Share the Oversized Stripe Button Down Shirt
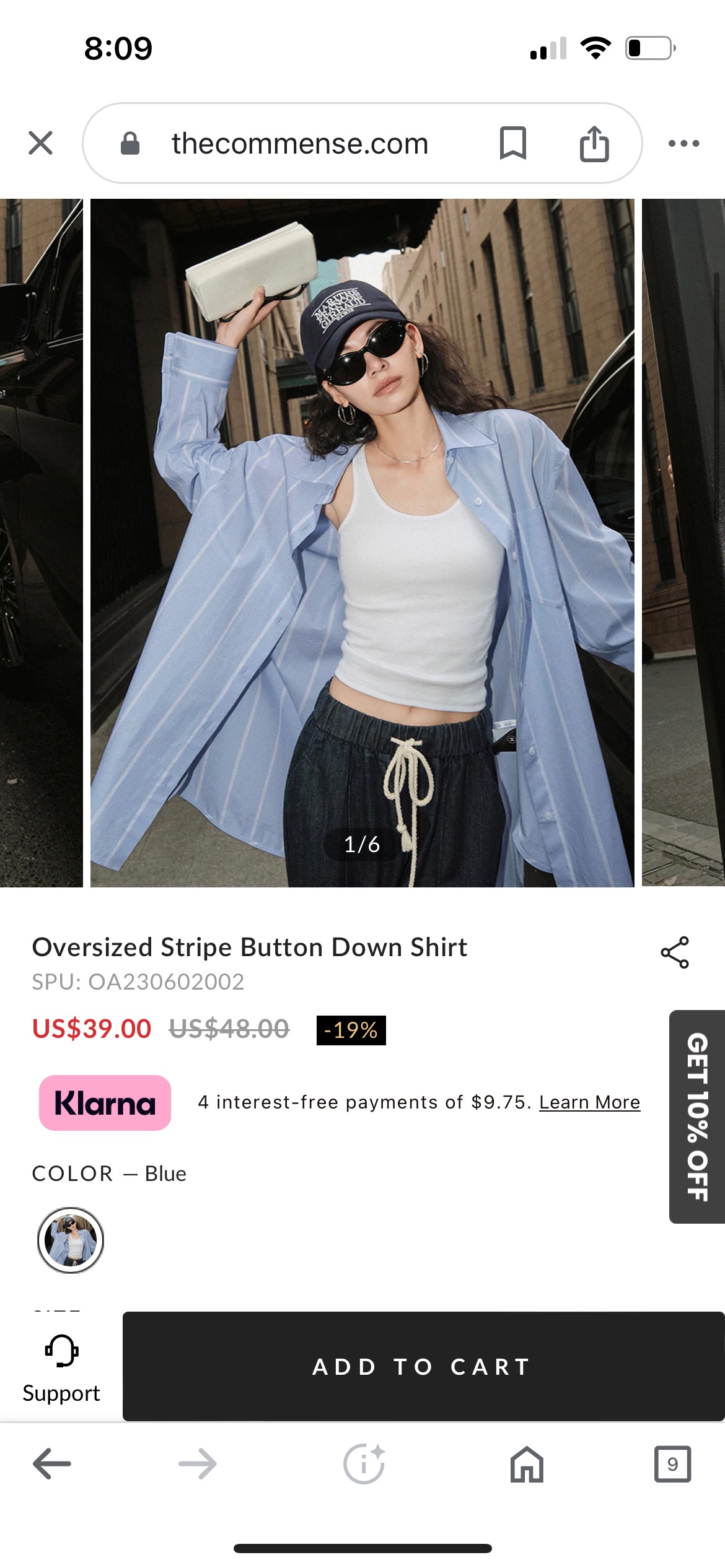The image size is (725, 1568). 674,952
